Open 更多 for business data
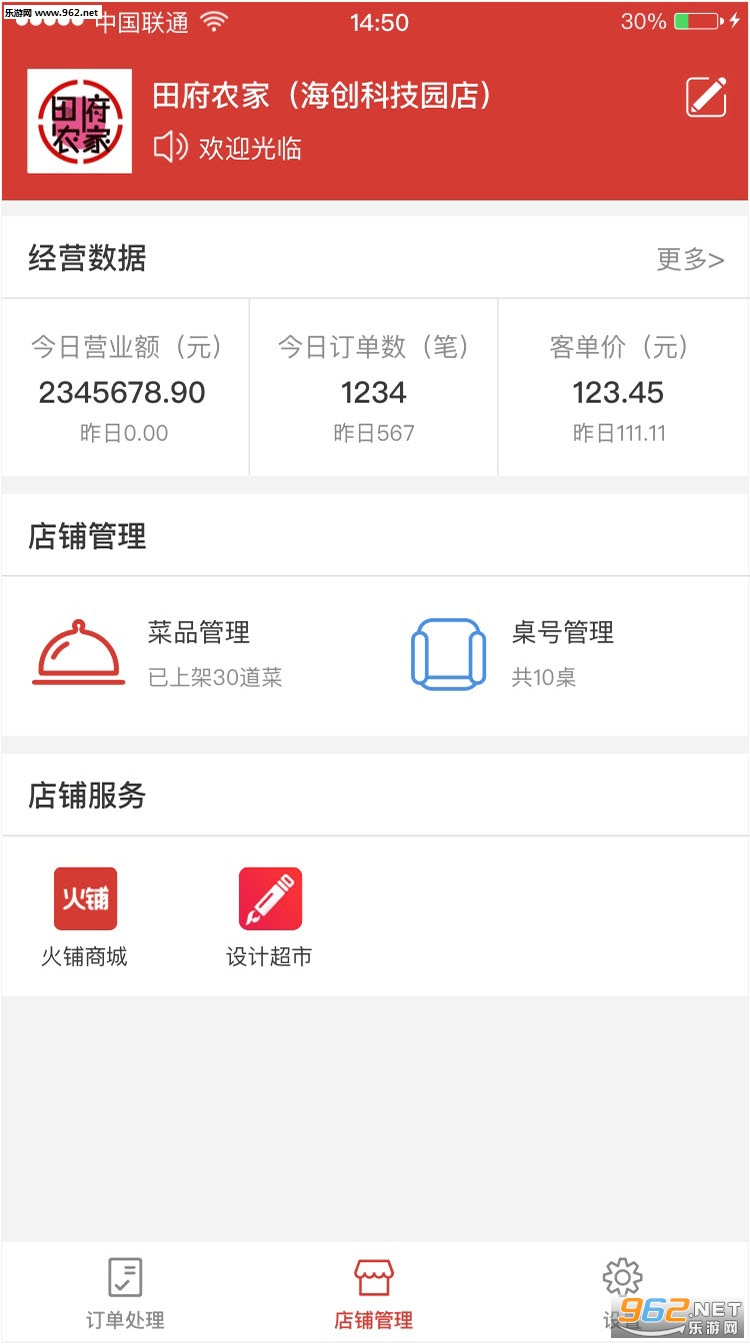Image resolution: width=750 pixels, height=1344 pixels. (690, 259)
